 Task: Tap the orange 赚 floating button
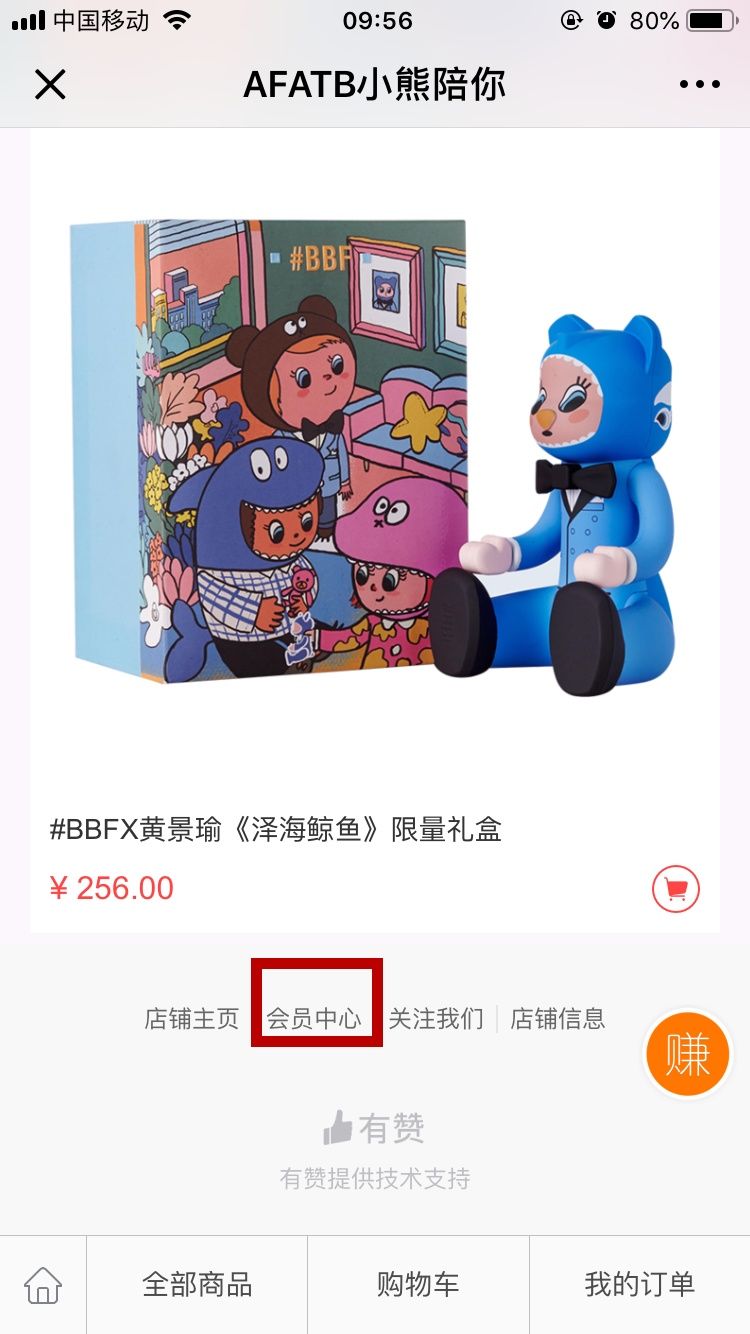pyautogui.click(x=688, y=1054)
